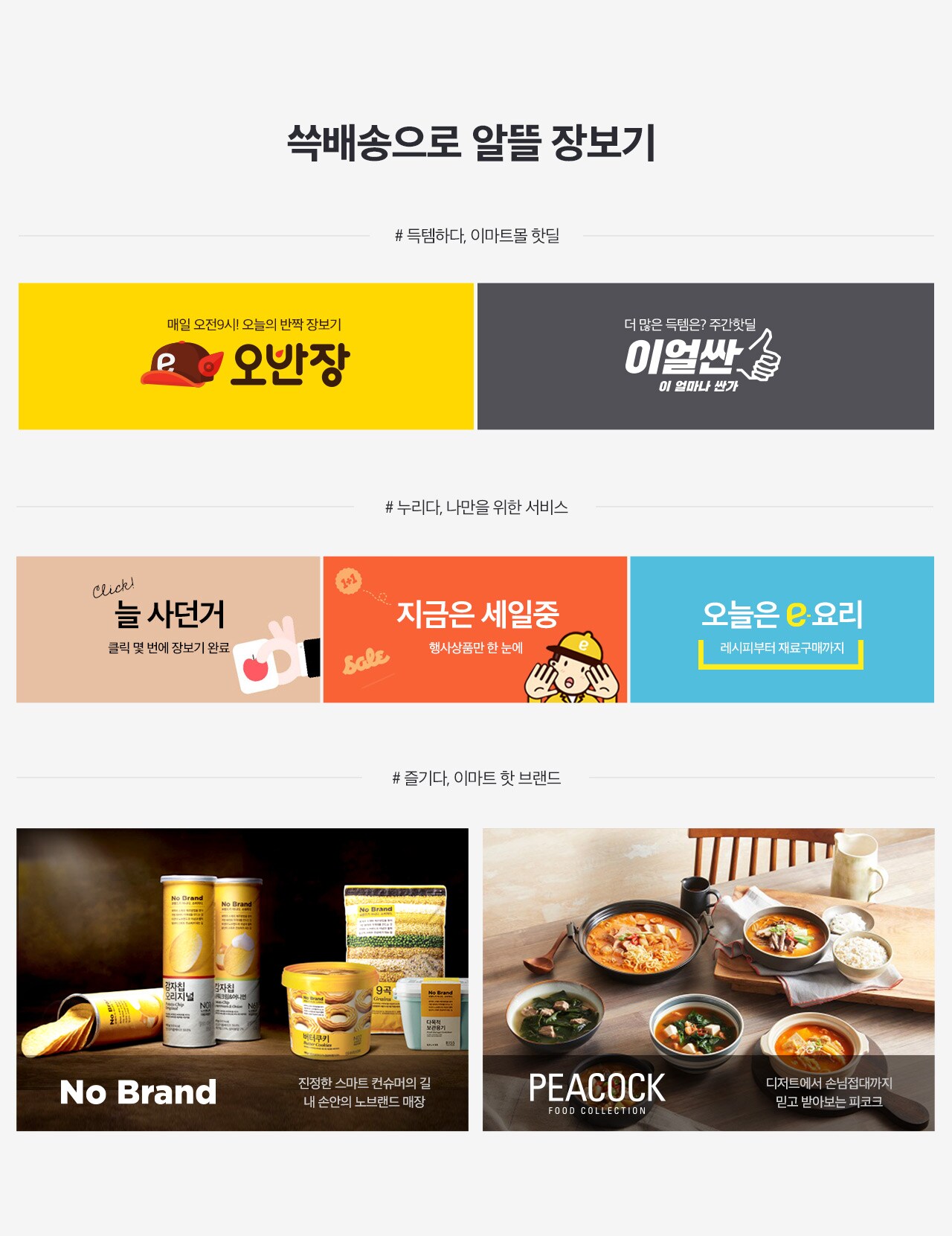Open the 늘 사던거 quick shopping banner

[168, 629]
